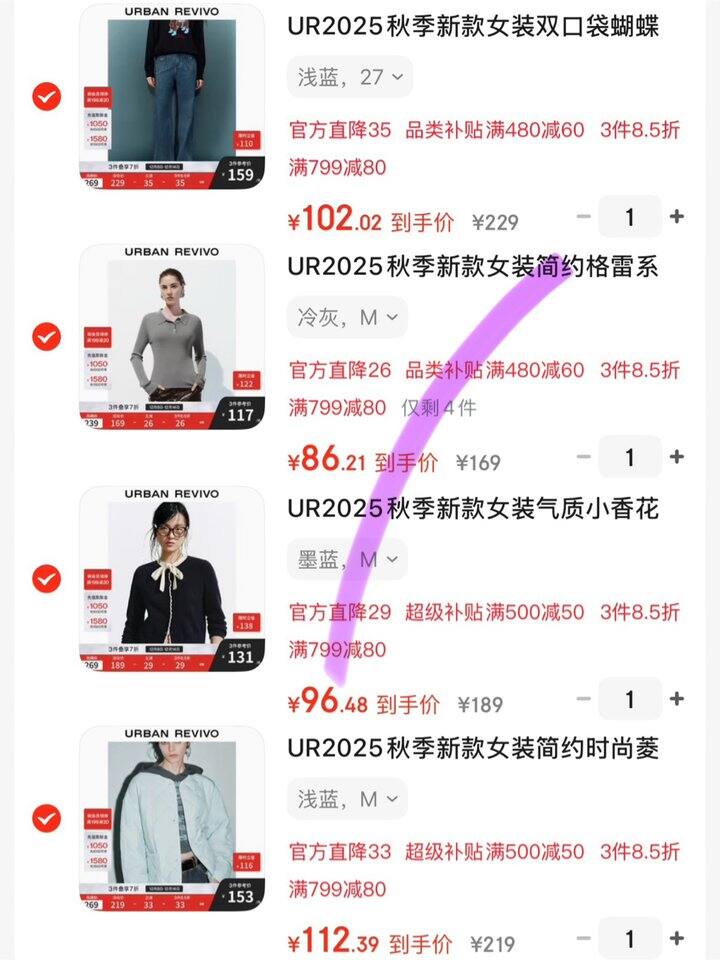This screenshot has width=720, height=960.
Task: Open the 墨蓝, M variant dropdown
Action: (x=347, y=559)
